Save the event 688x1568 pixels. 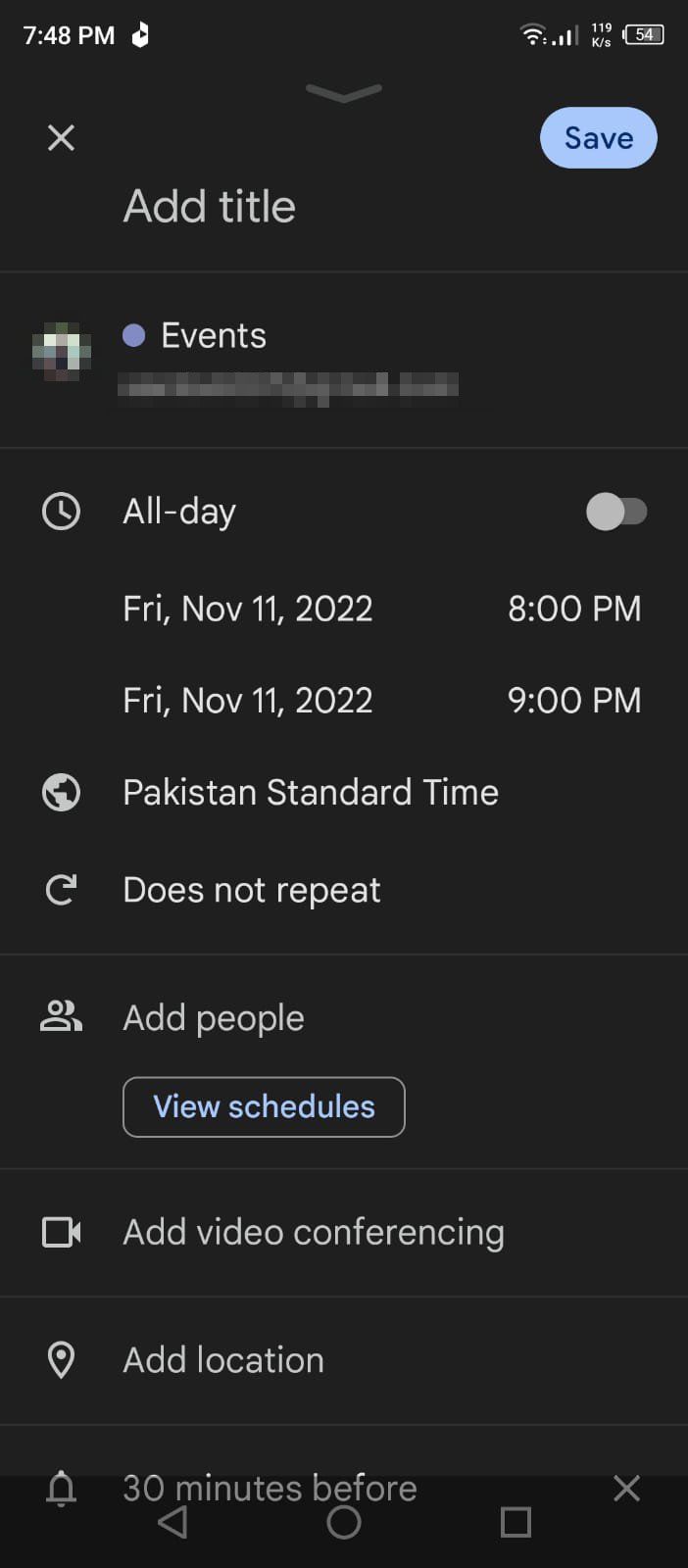tap(598, 137)
